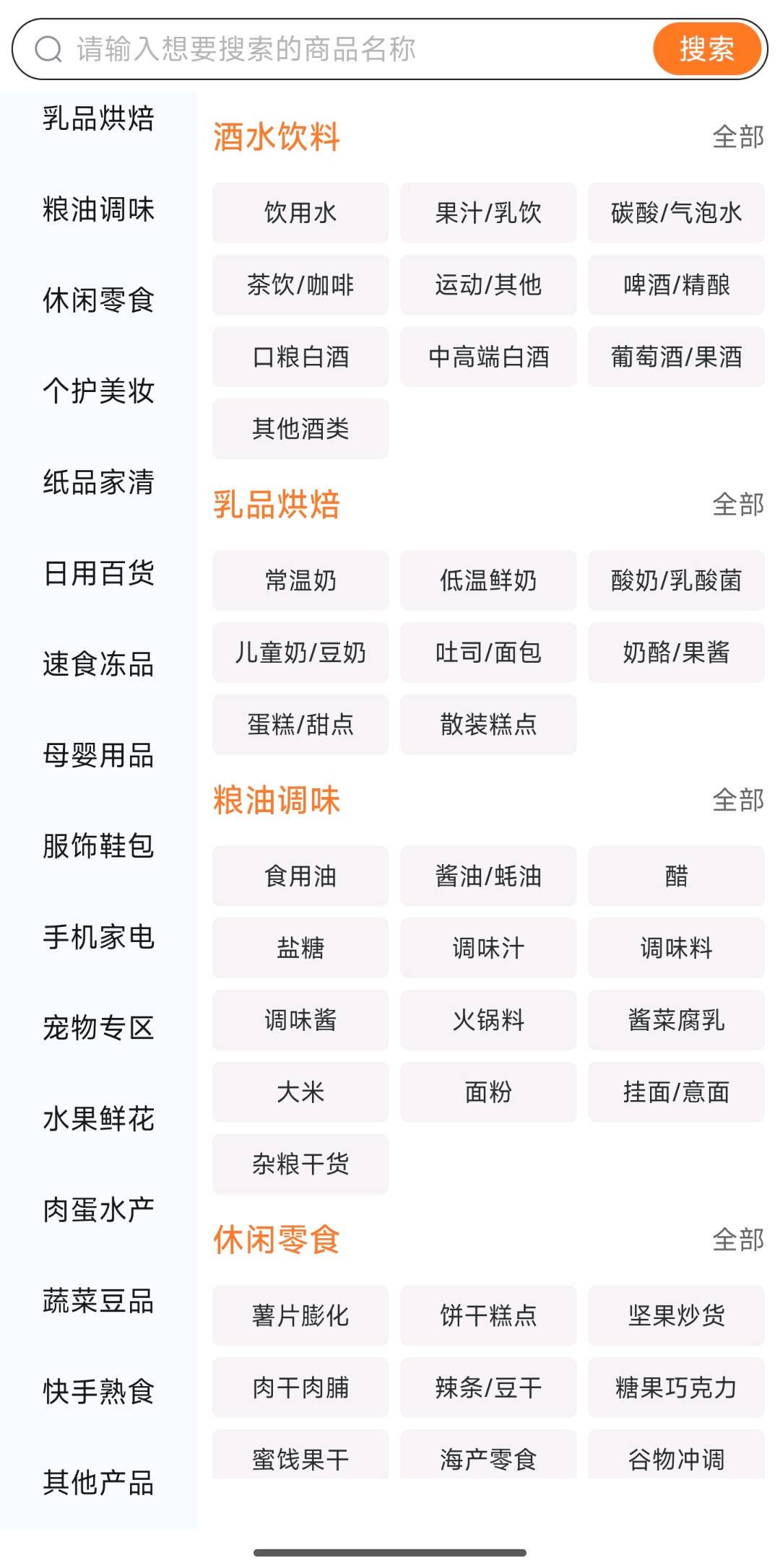The width and height of the screenshot is (780, 1568).
Task: Open 水果鲜花 in the sidebar
Action: pos(98,1119)
